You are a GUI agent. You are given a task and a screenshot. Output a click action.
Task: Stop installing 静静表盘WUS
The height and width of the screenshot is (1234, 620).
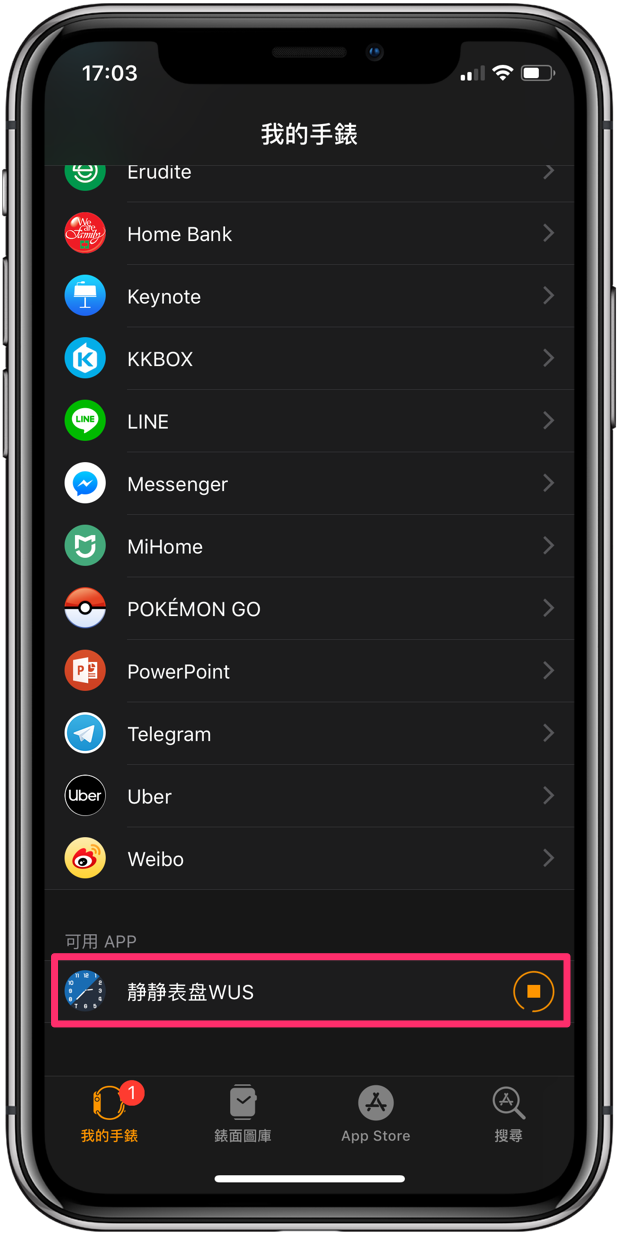[x=533, y=991]
